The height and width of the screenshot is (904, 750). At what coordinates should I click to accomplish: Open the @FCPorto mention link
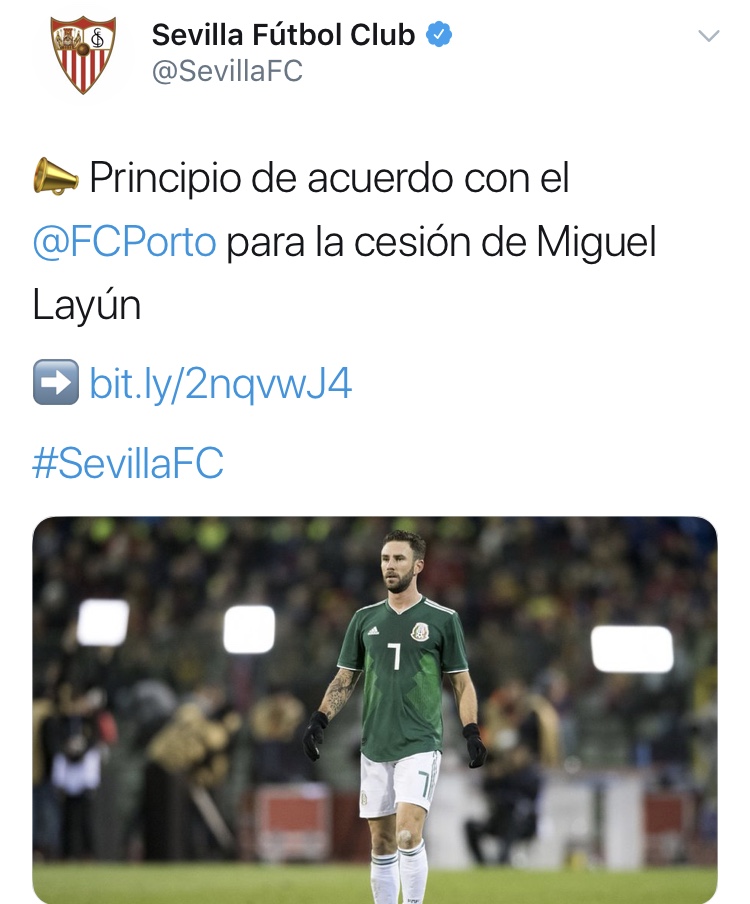coord(125,243)
